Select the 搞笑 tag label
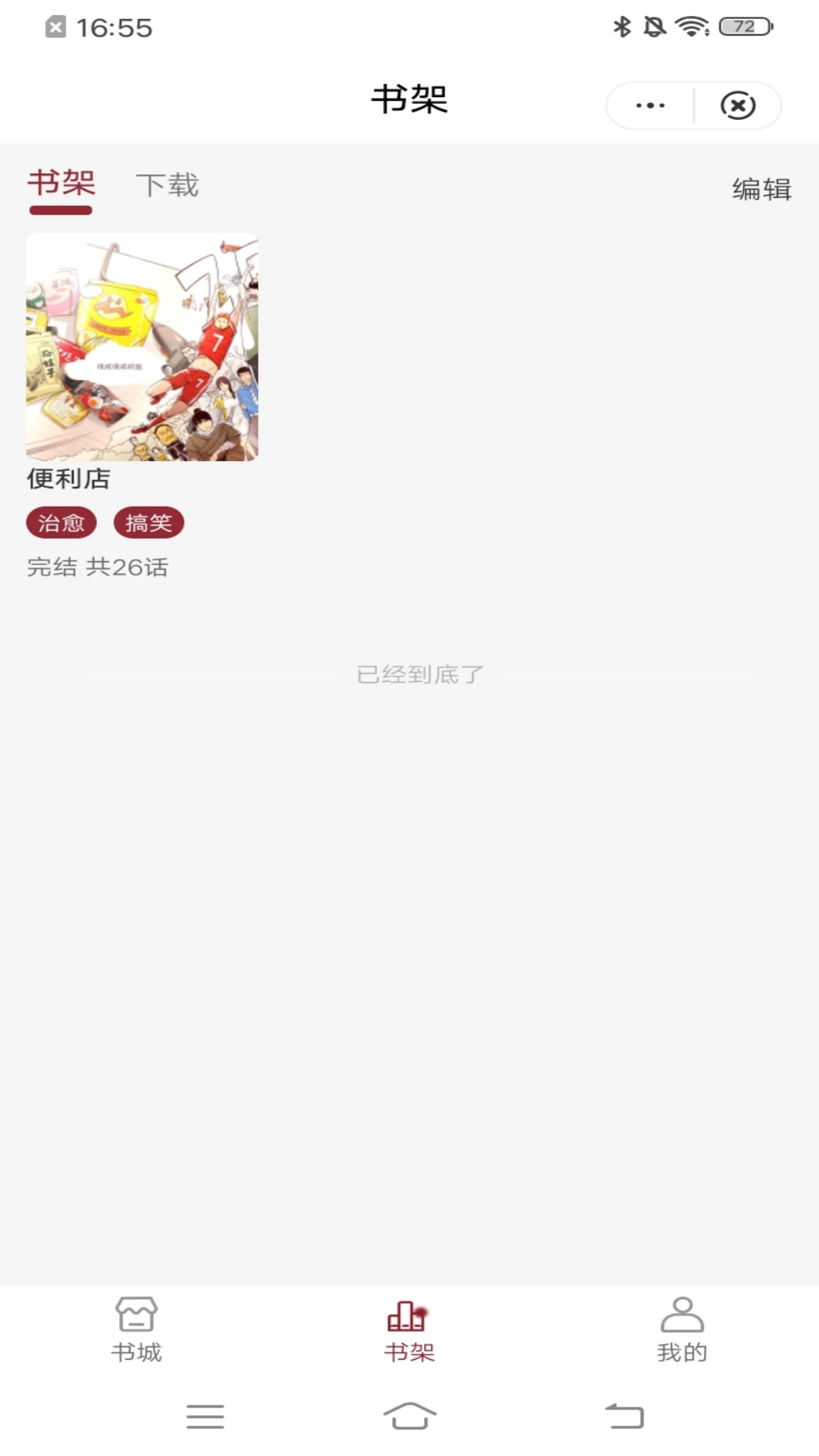This screenshot has width=819, height=1456. coord(149,522)
